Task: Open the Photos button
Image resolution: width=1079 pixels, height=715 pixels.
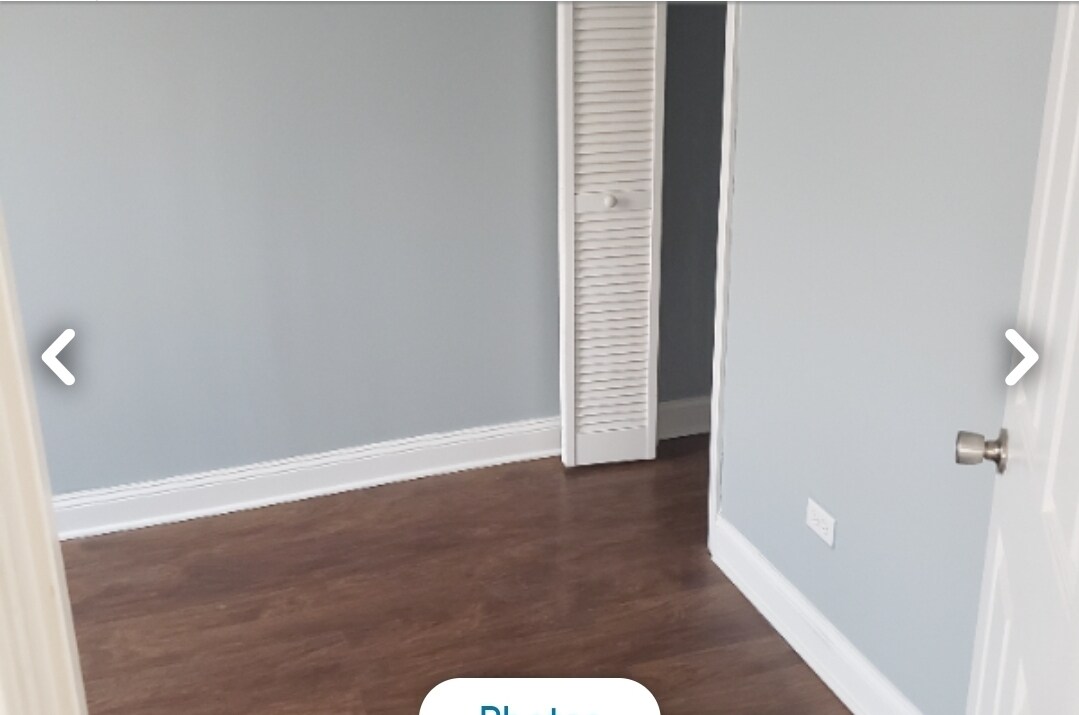Action: tap(539, 702)
